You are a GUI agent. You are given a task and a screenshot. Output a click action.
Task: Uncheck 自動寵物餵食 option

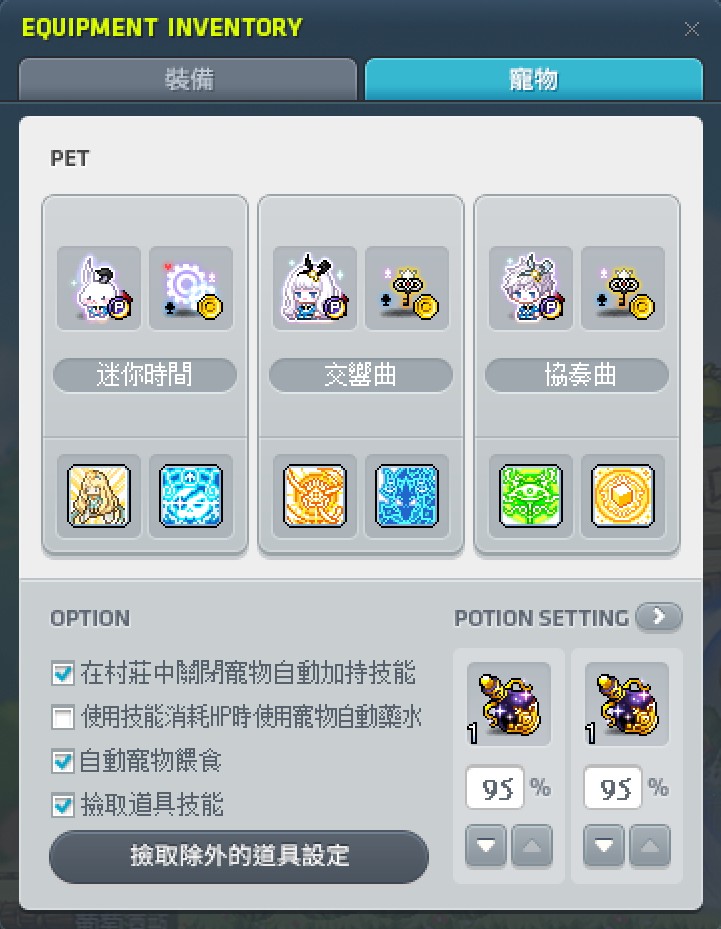[x=63, y=761]
